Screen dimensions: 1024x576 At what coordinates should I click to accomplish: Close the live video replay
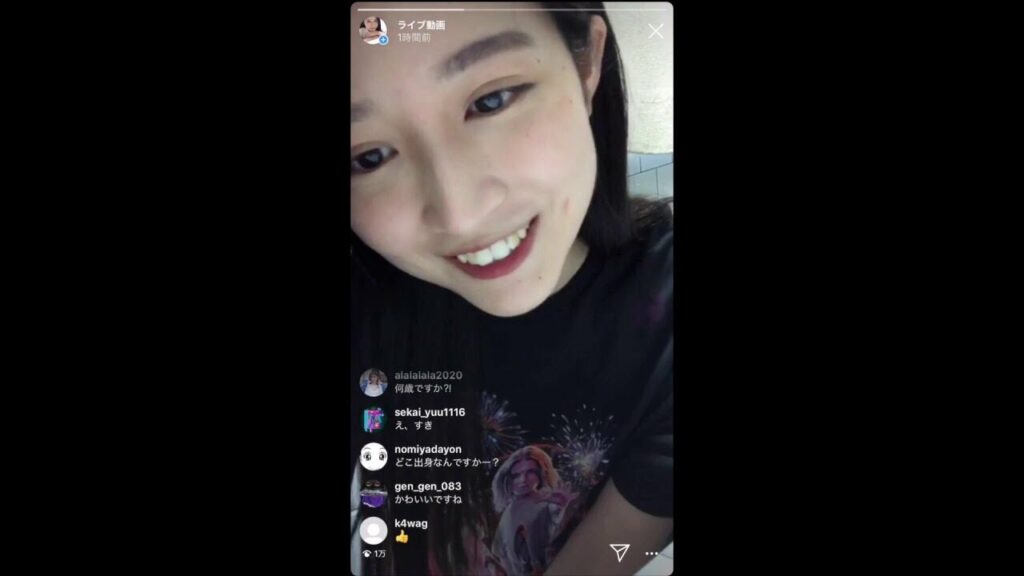(x=655, y=31)
